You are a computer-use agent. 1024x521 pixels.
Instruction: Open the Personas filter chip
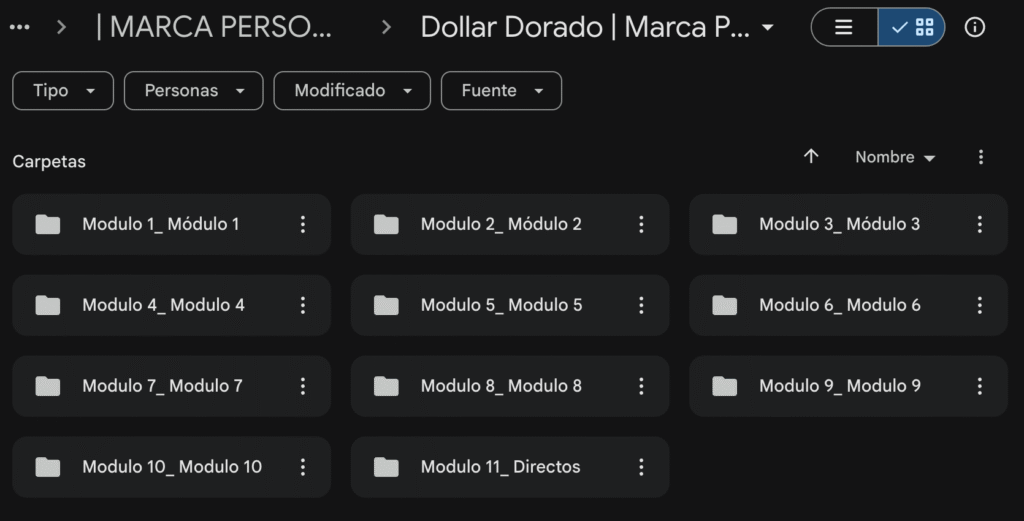(193, 90)
